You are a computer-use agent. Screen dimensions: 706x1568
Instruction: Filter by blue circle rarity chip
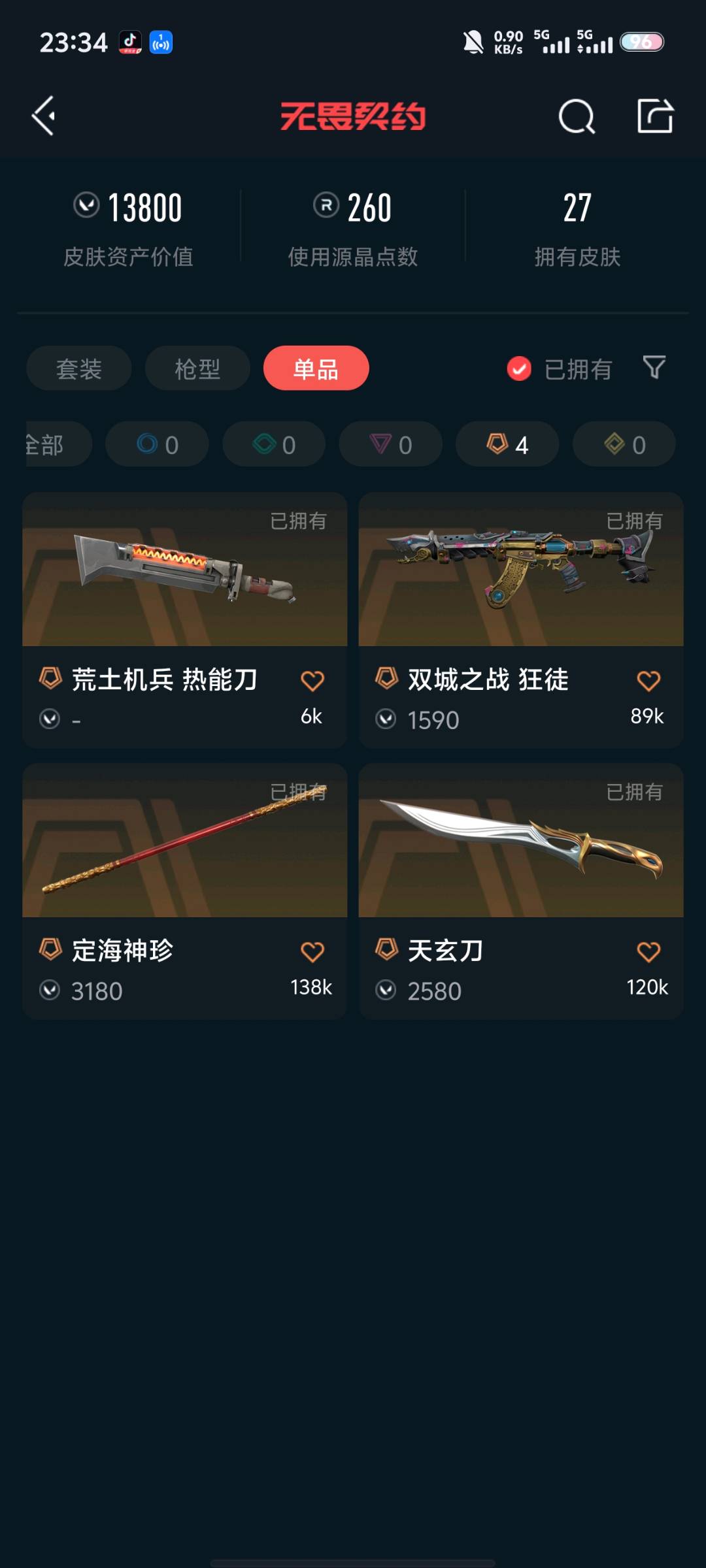pos(157,444)
